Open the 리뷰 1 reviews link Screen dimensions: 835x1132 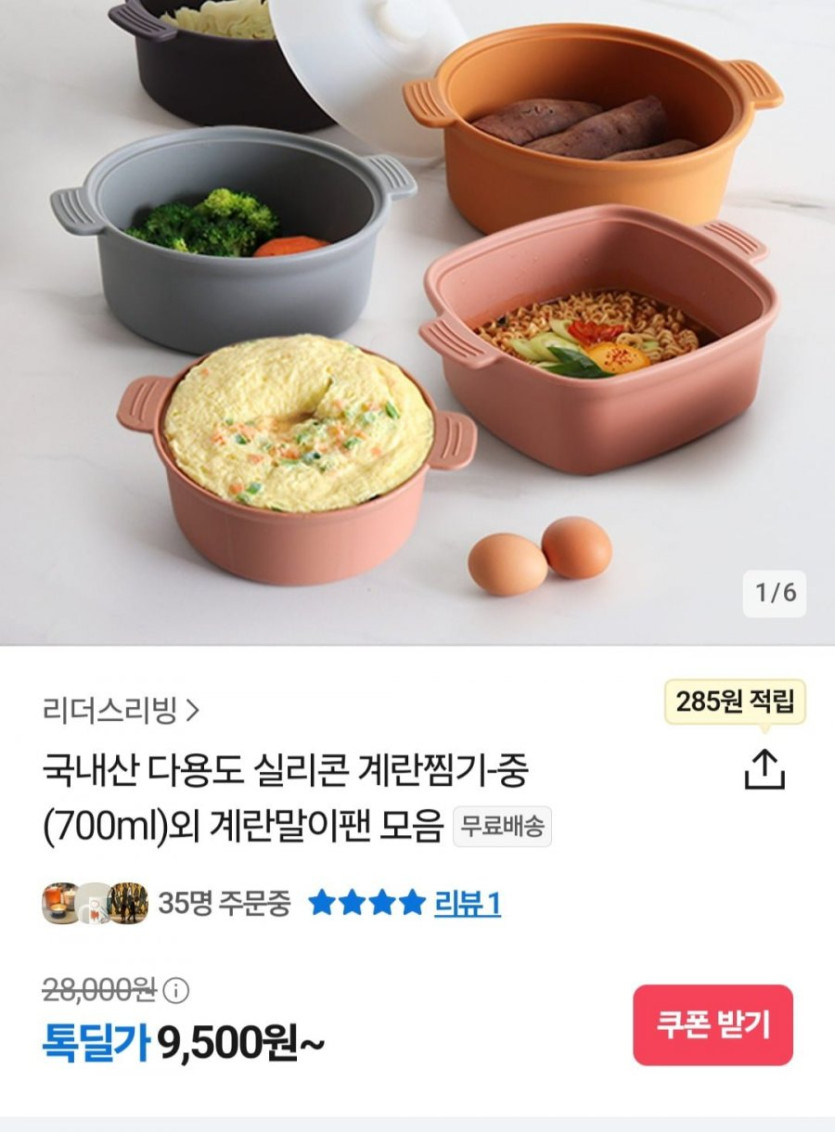click(467, 904)
